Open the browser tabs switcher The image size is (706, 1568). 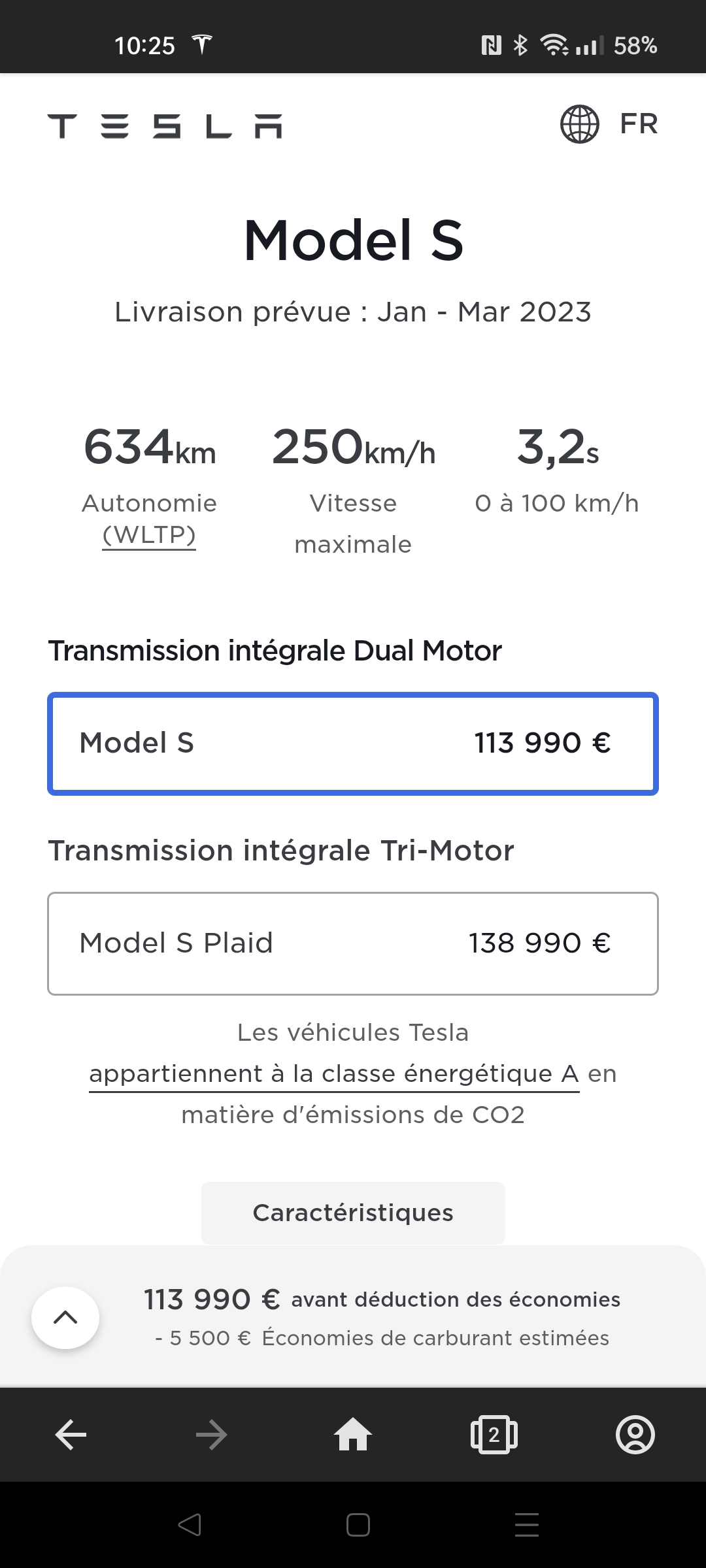pos(494,1435)
